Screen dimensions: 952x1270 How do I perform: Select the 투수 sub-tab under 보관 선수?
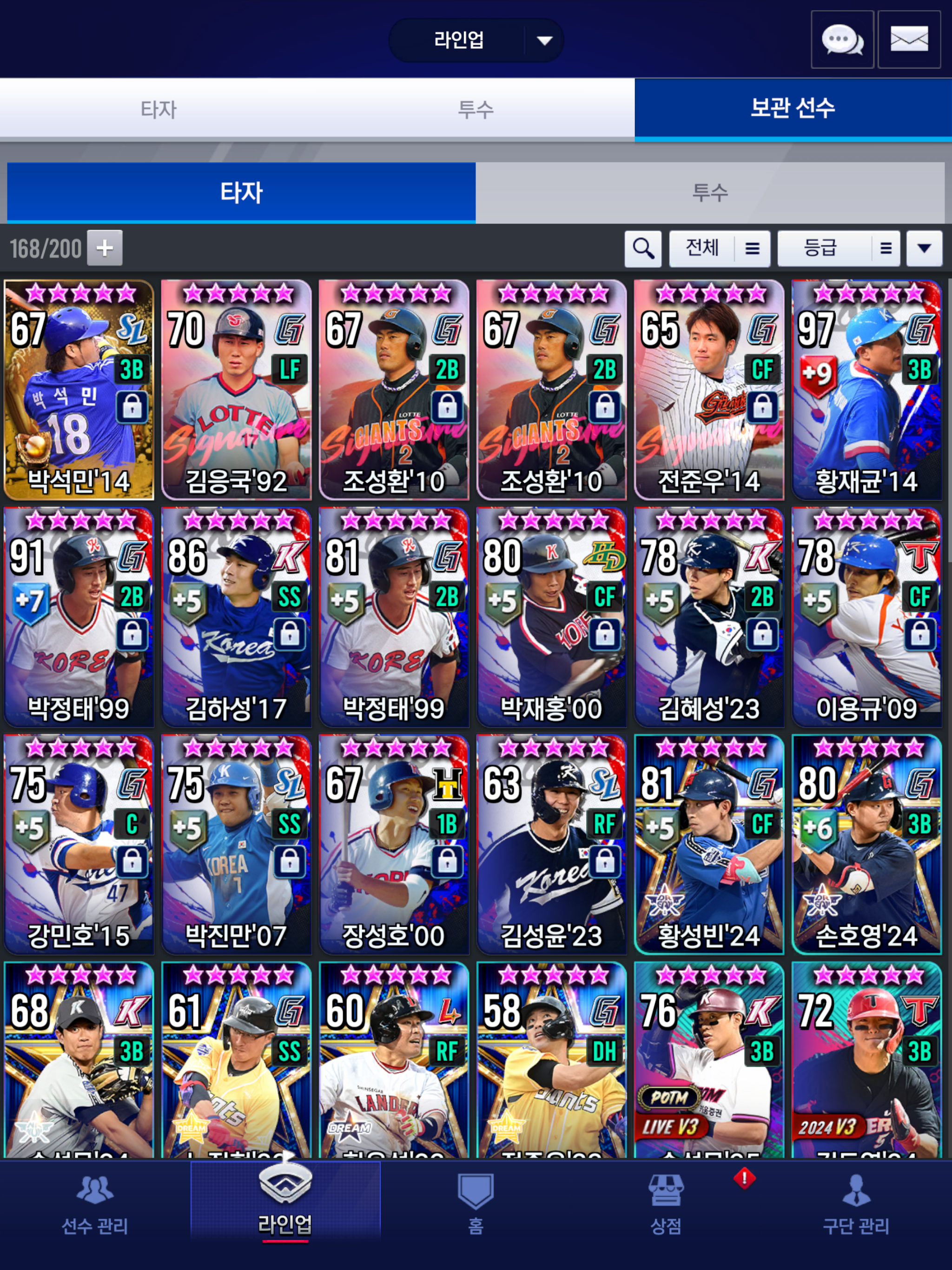[x=710, y=192]
